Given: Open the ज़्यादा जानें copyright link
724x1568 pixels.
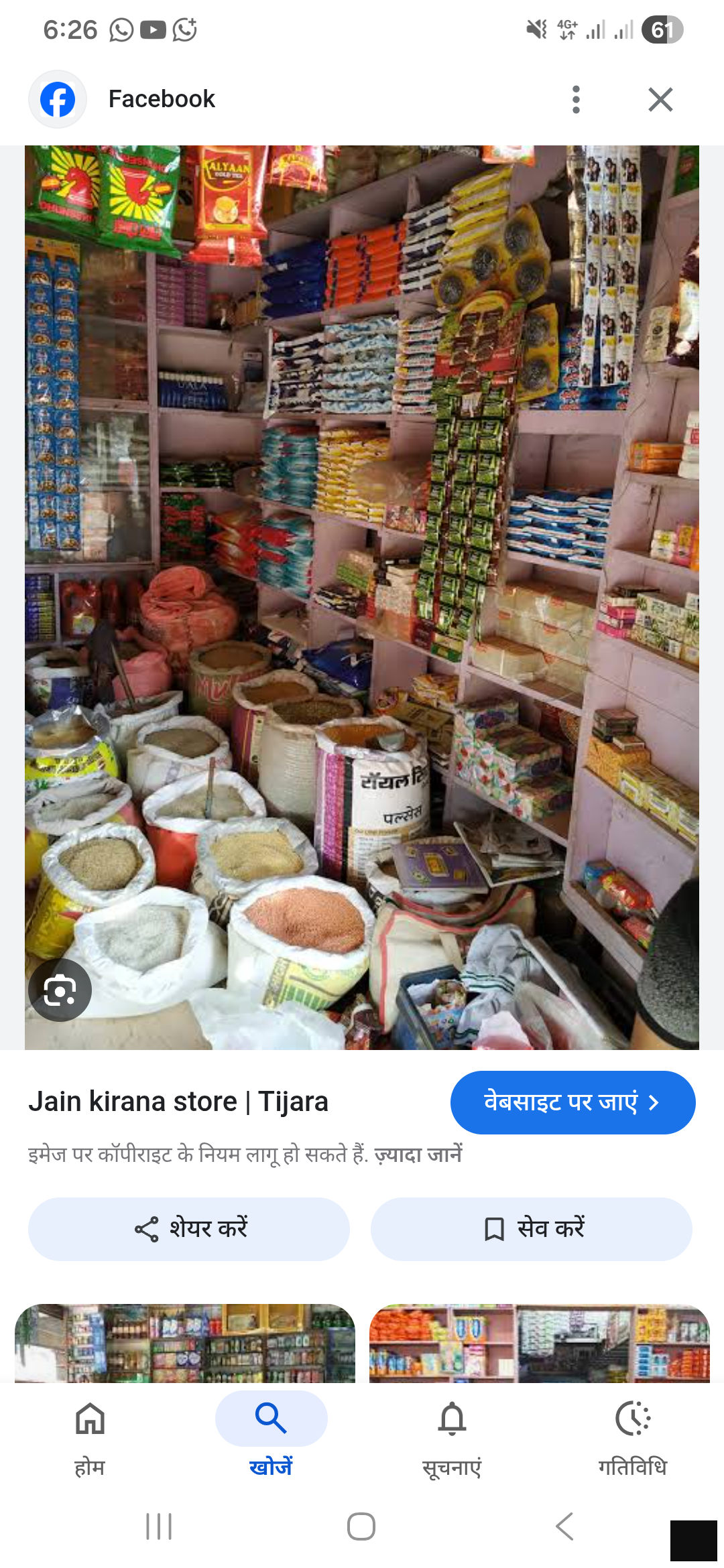Looking at the screenshot, I should click(418, 1155).
